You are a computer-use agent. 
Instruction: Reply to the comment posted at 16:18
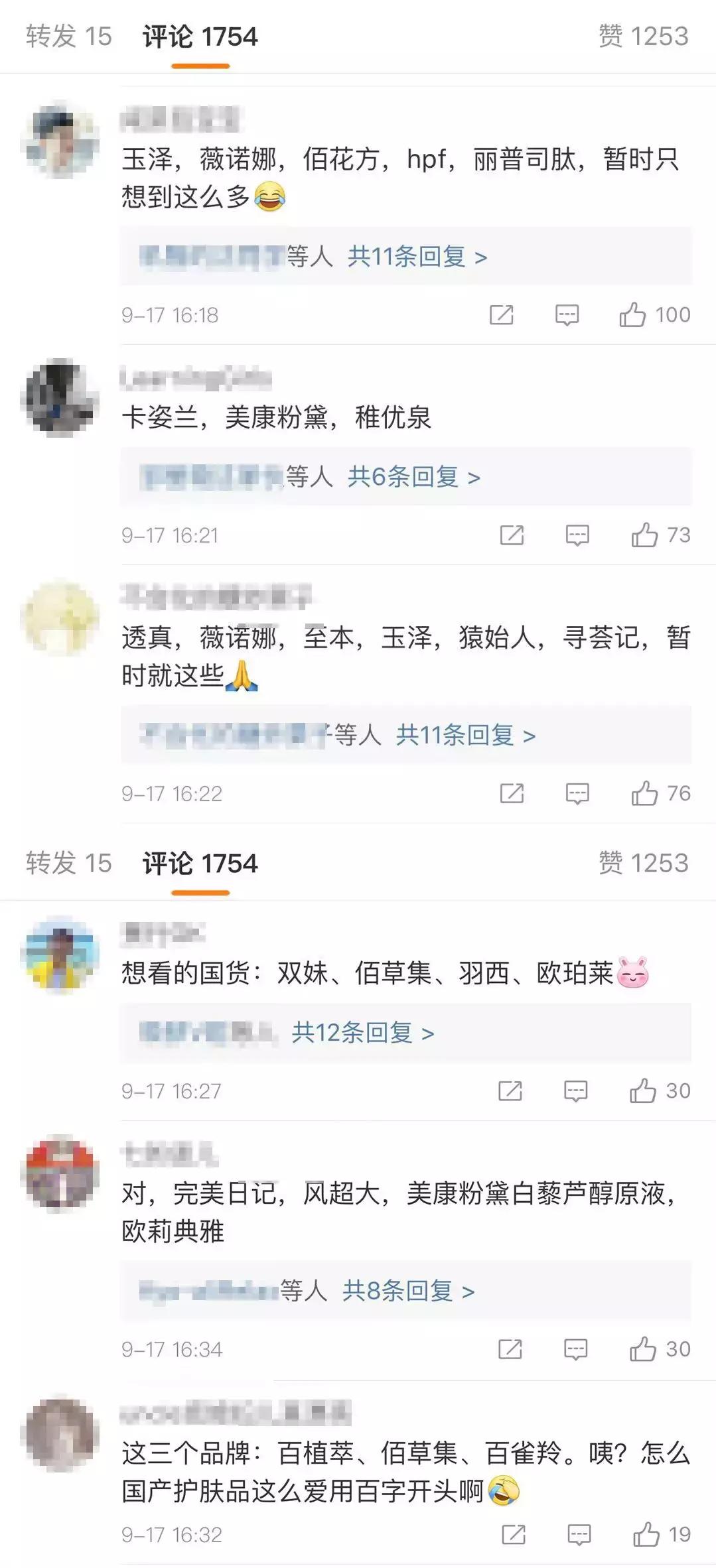pyautogui.click(x=567, y=315)
